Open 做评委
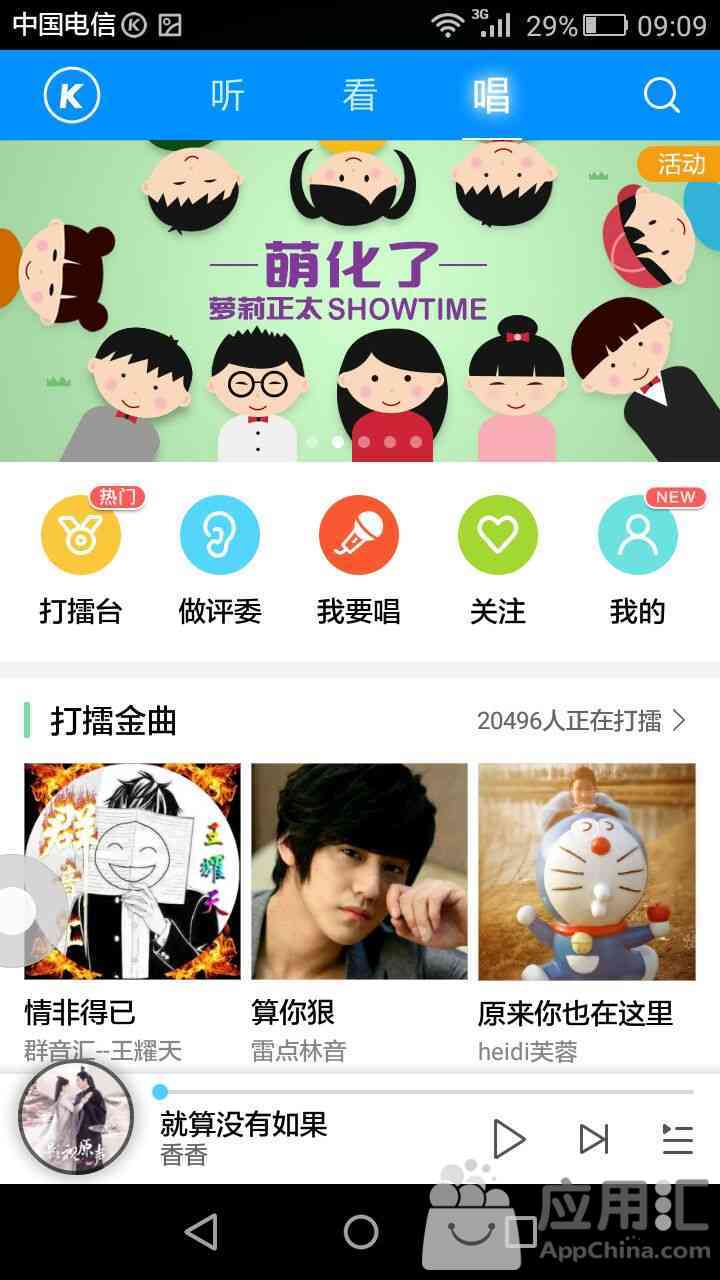720x1280 pixels. click(220, 536)
